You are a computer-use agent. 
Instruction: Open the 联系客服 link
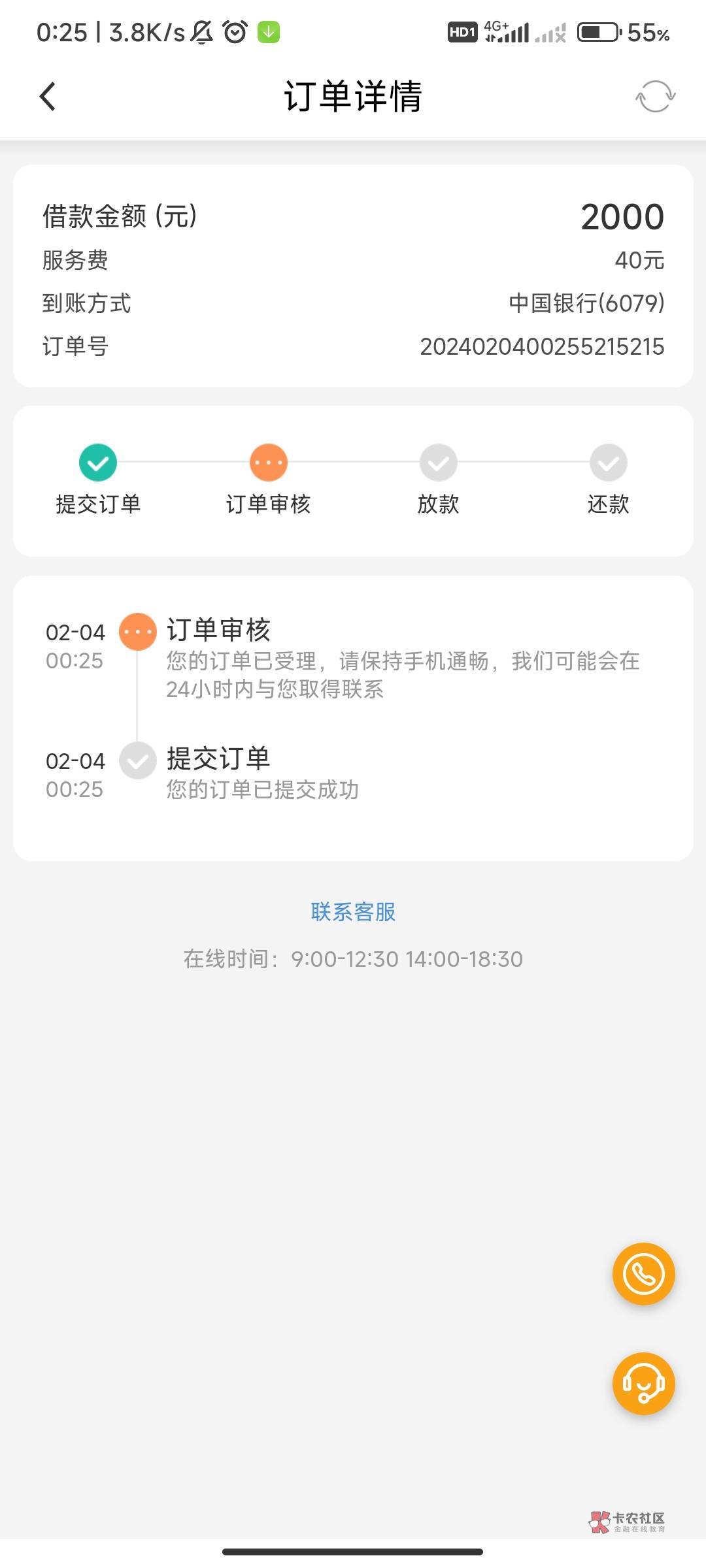click(353, 911)
